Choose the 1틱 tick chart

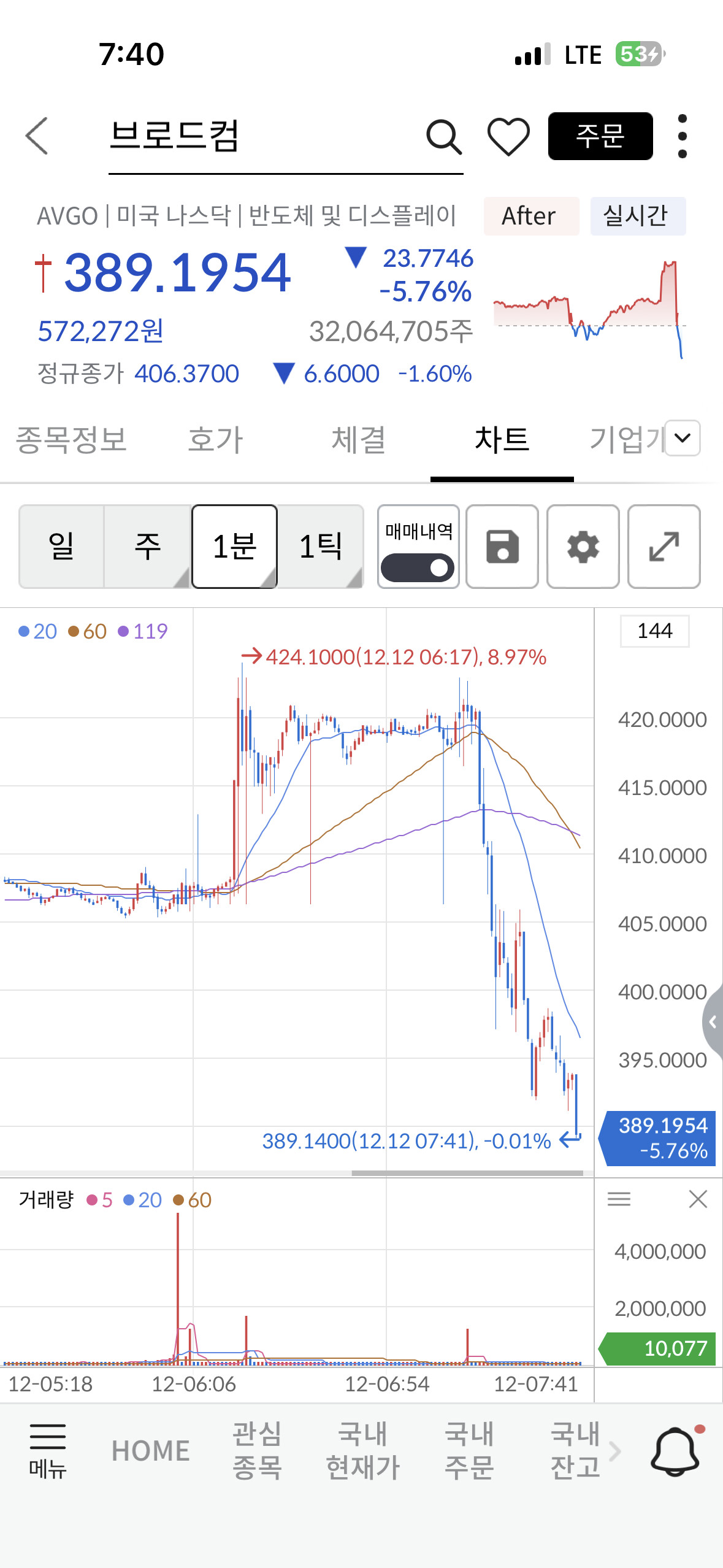pos(320,546)
